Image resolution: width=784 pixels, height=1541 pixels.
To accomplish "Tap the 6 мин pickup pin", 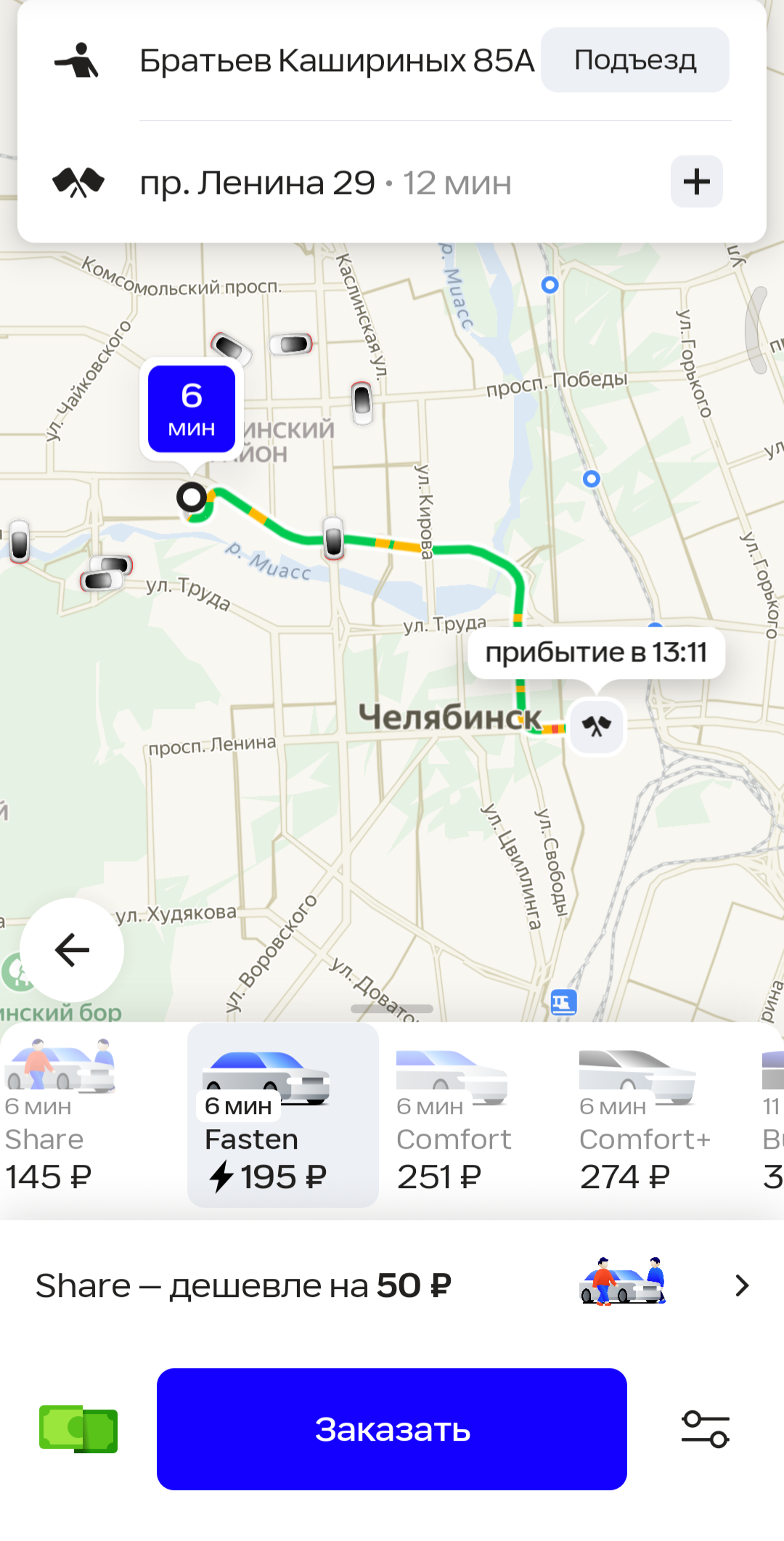I will point(192,409).
